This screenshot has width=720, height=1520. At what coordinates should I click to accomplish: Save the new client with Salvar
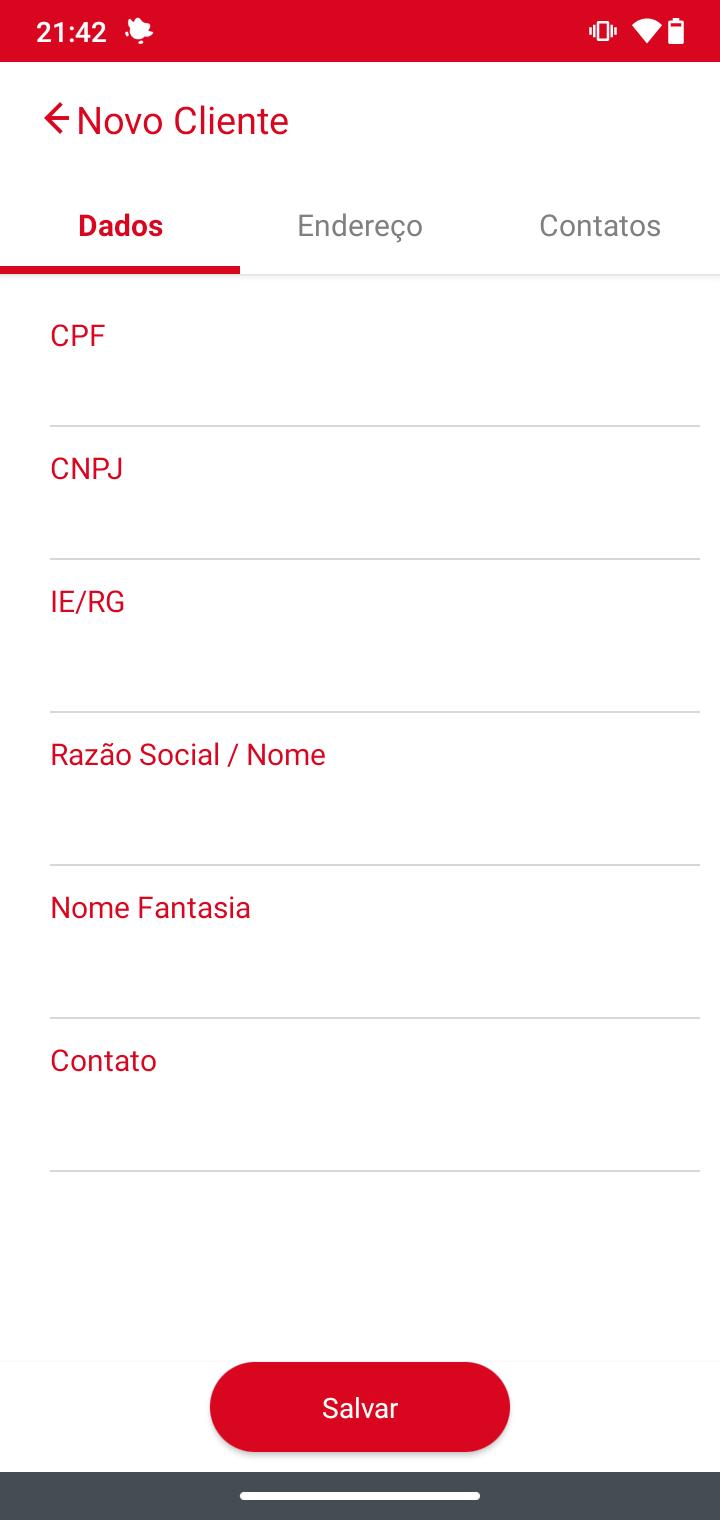pos(360,1407)
